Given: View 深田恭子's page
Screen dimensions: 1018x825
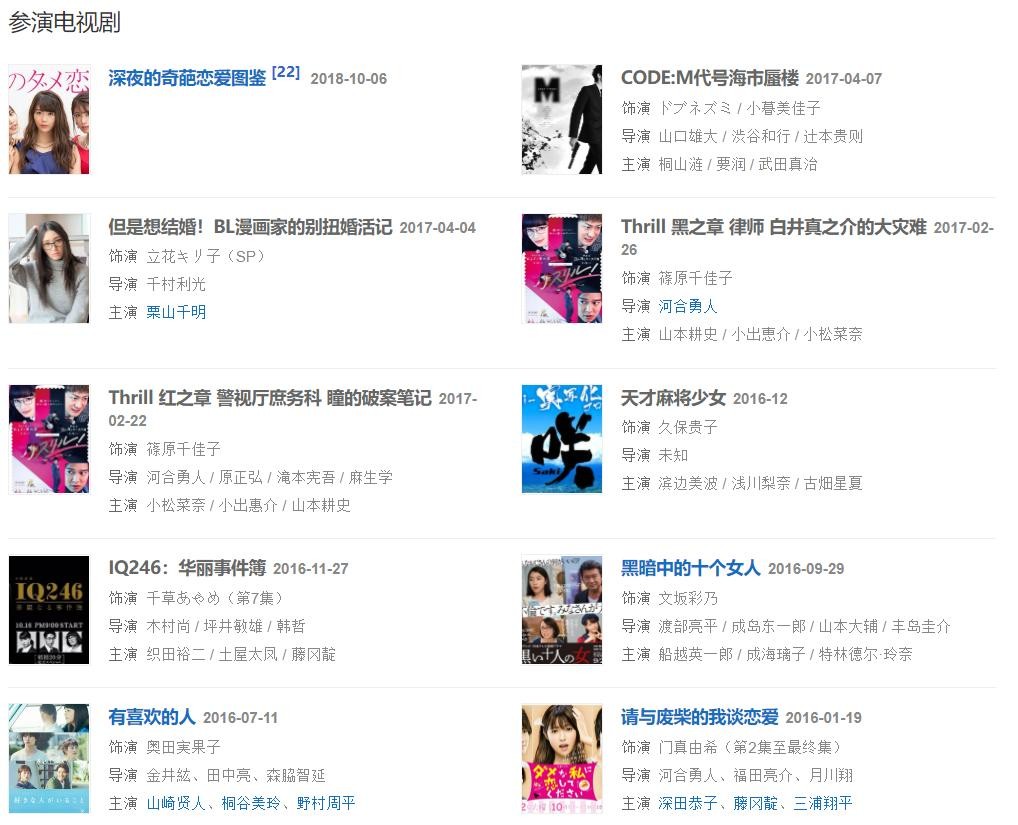Looking at the screenshot, I should pos(688,803).
